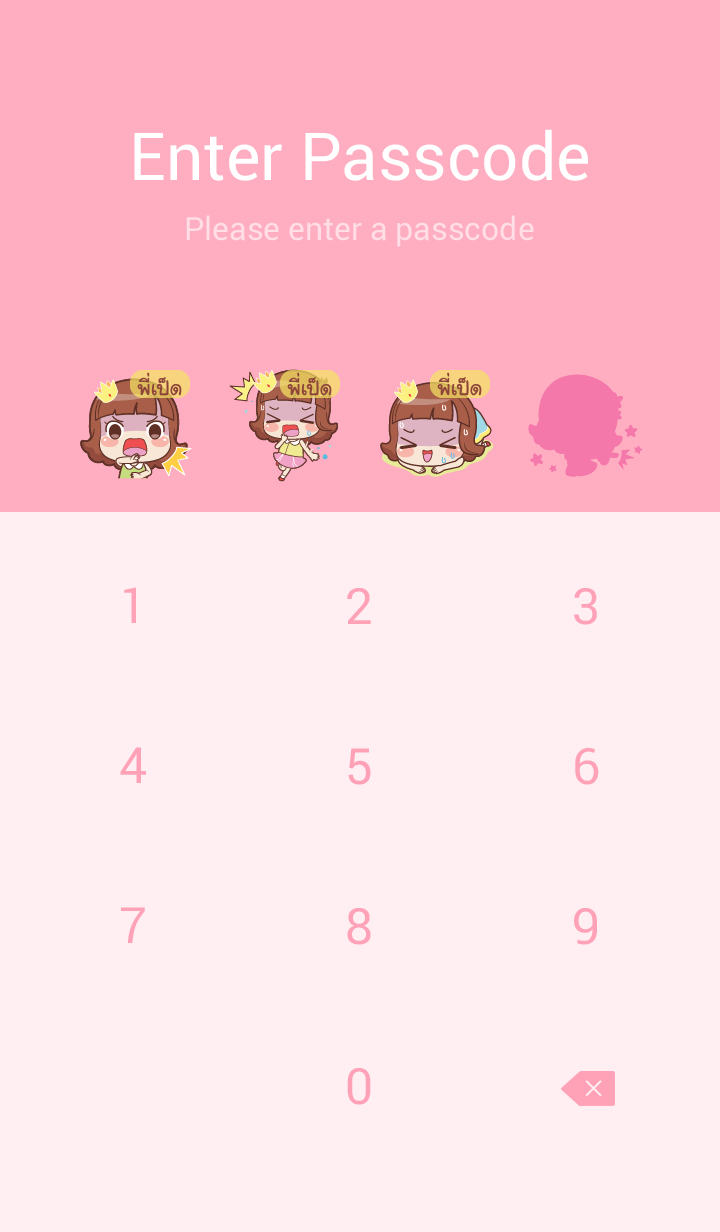Screen dimensions: 720x1232
Task: Select the number 9 key
Action: 586,927
